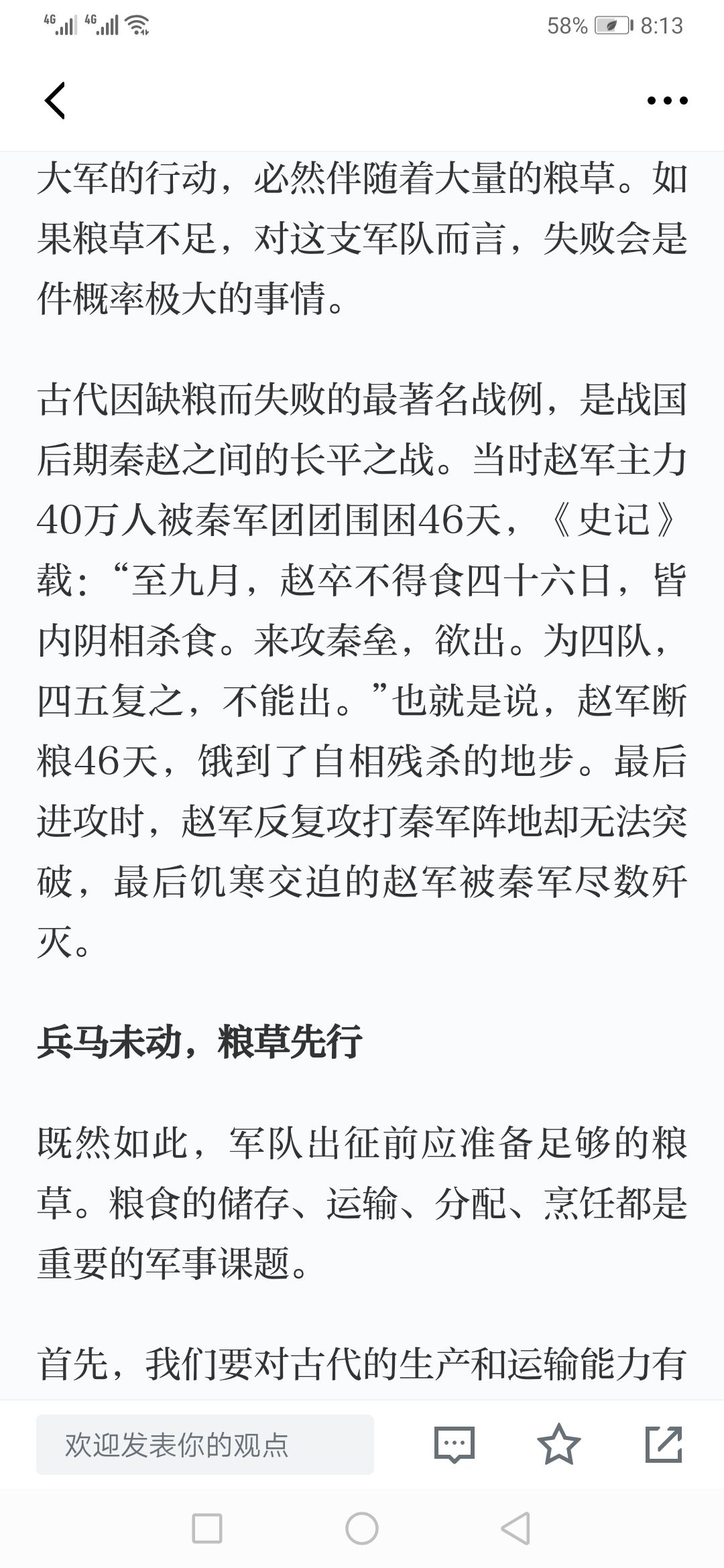Open the comments speech-bubble icon
The image size is (724, 1568).
tap(455, 1444)
